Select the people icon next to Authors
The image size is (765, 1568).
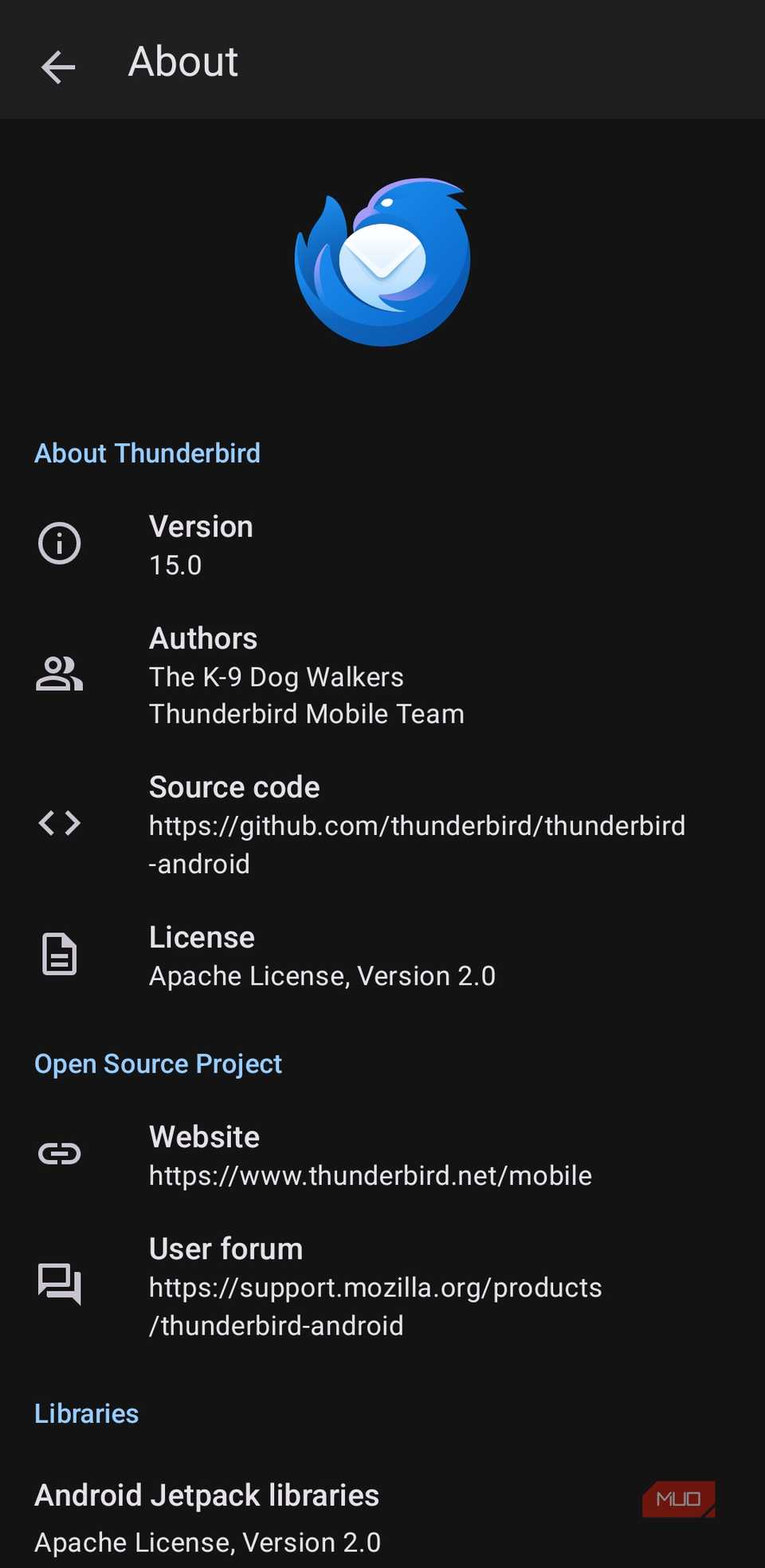pos(59,673)
